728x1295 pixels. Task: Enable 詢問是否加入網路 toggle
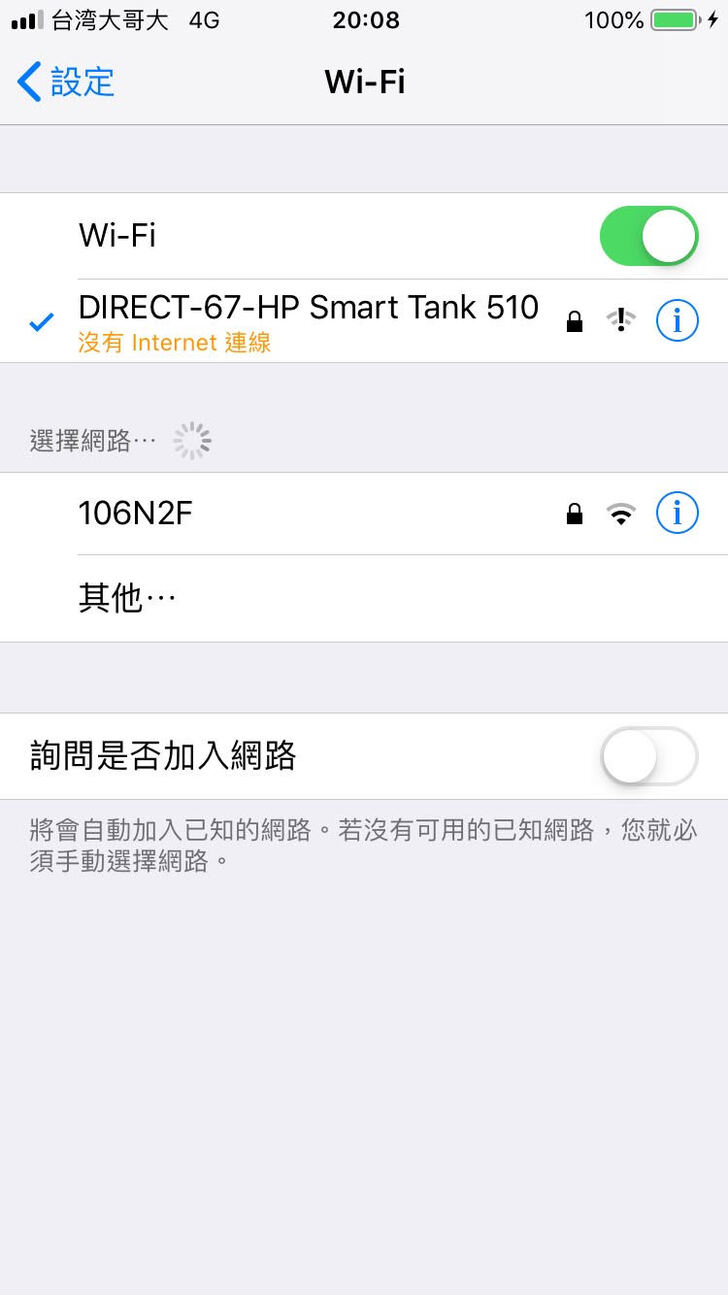(x=648, y=756)
